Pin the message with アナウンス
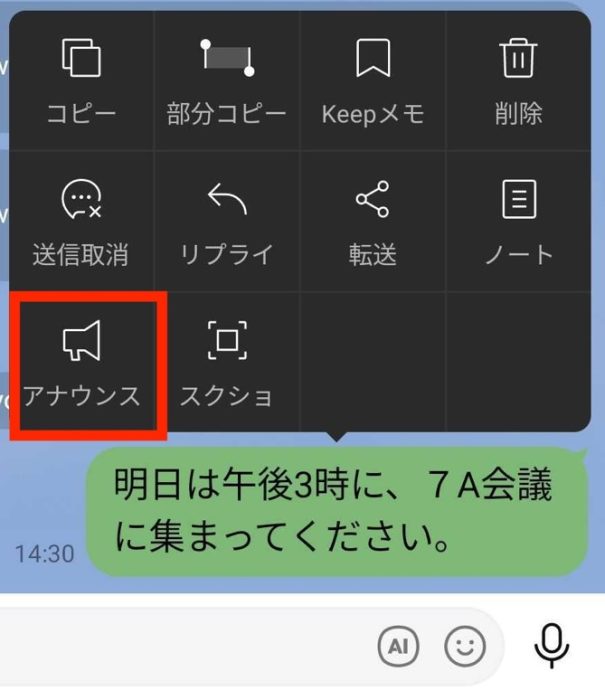605x700 pixels. (x=82, y=364)
